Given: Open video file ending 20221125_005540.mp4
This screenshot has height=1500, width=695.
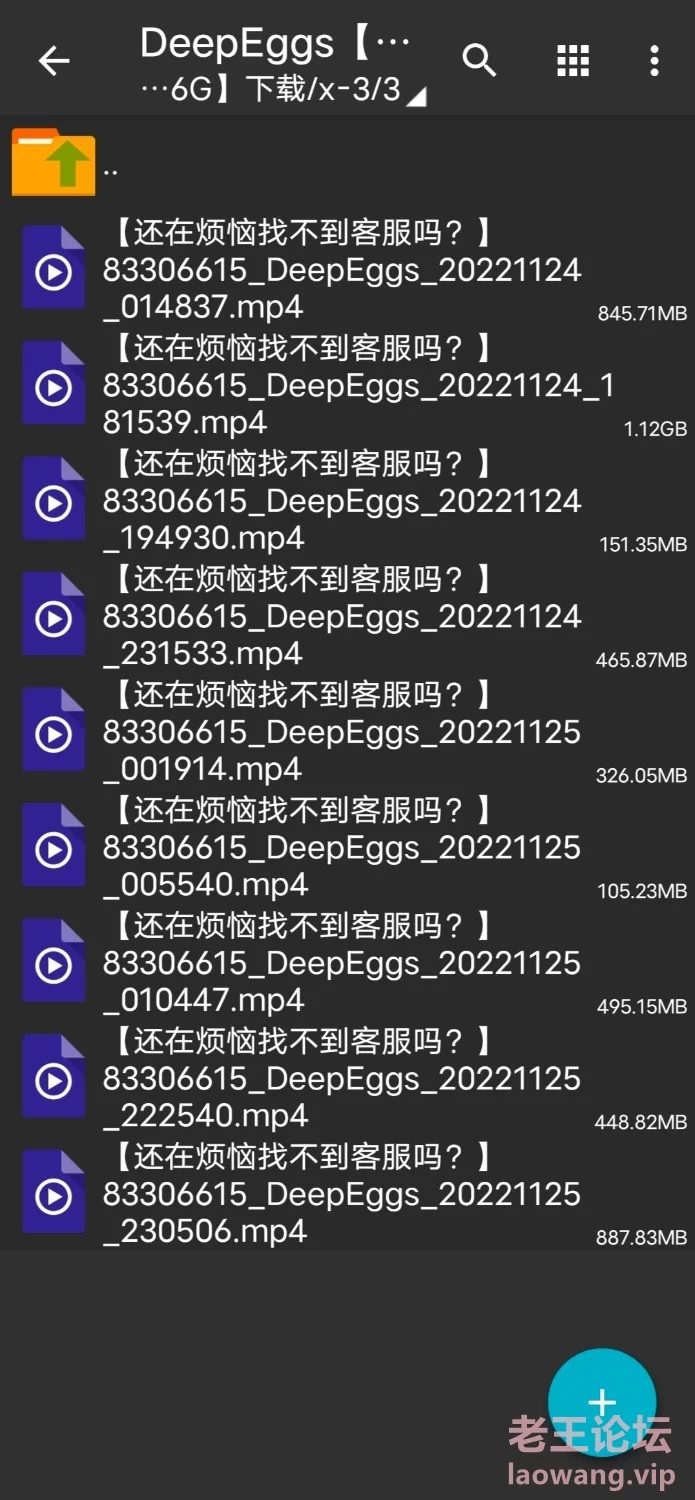Looking at the screenshot, I should 342,848.
